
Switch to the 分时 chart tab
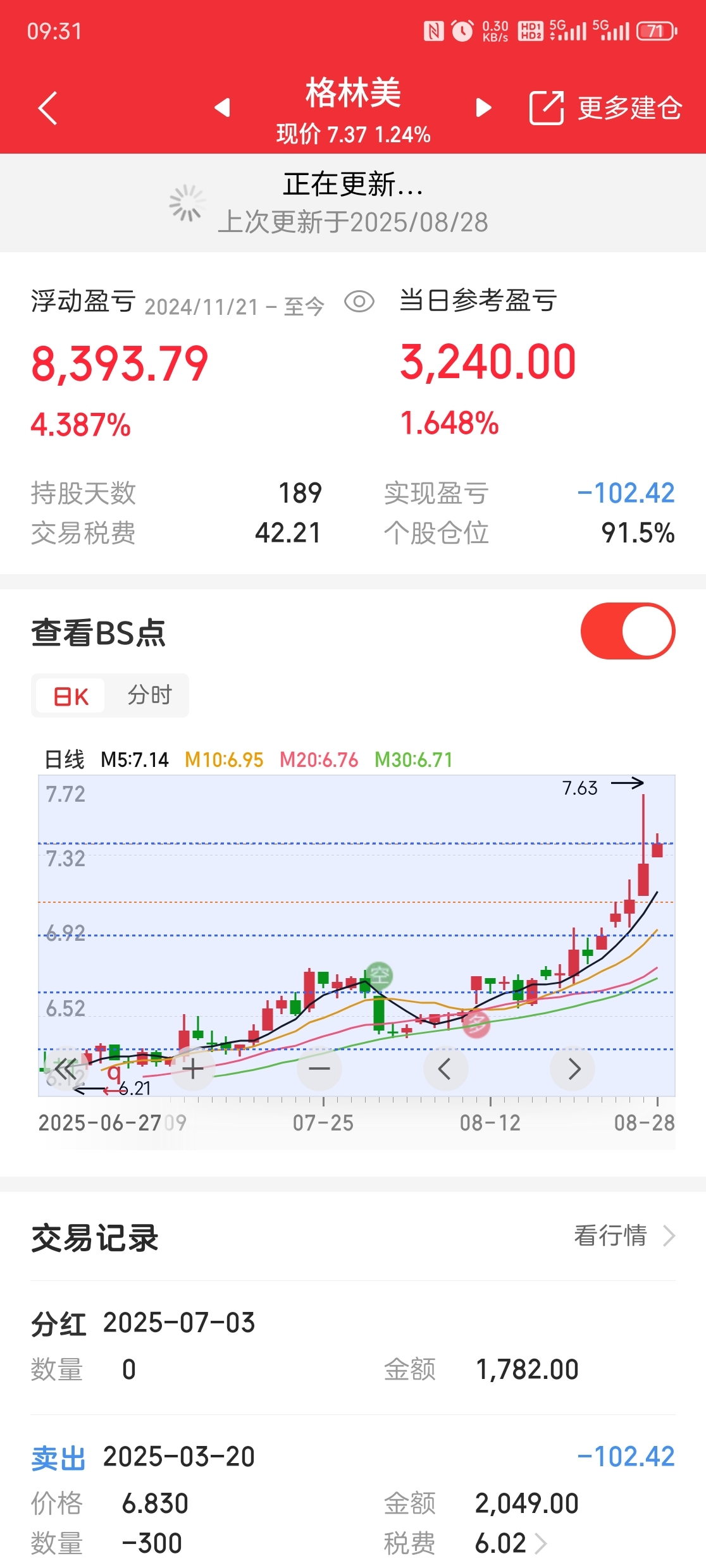[149, 695]
